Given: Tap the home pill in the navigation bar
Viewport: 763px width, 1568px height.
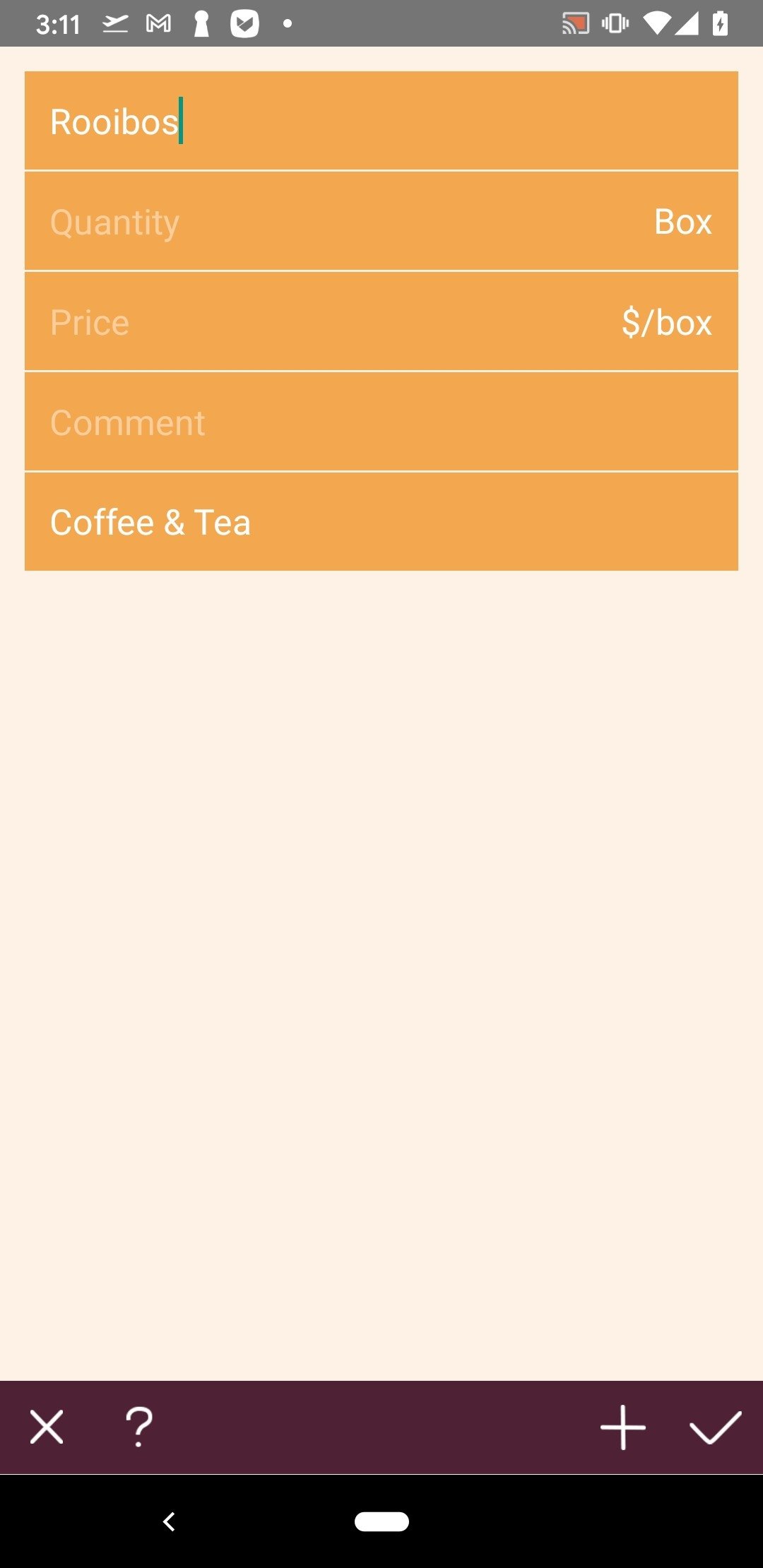Looking at the screenshot, I should click(x=381, y=1521).
